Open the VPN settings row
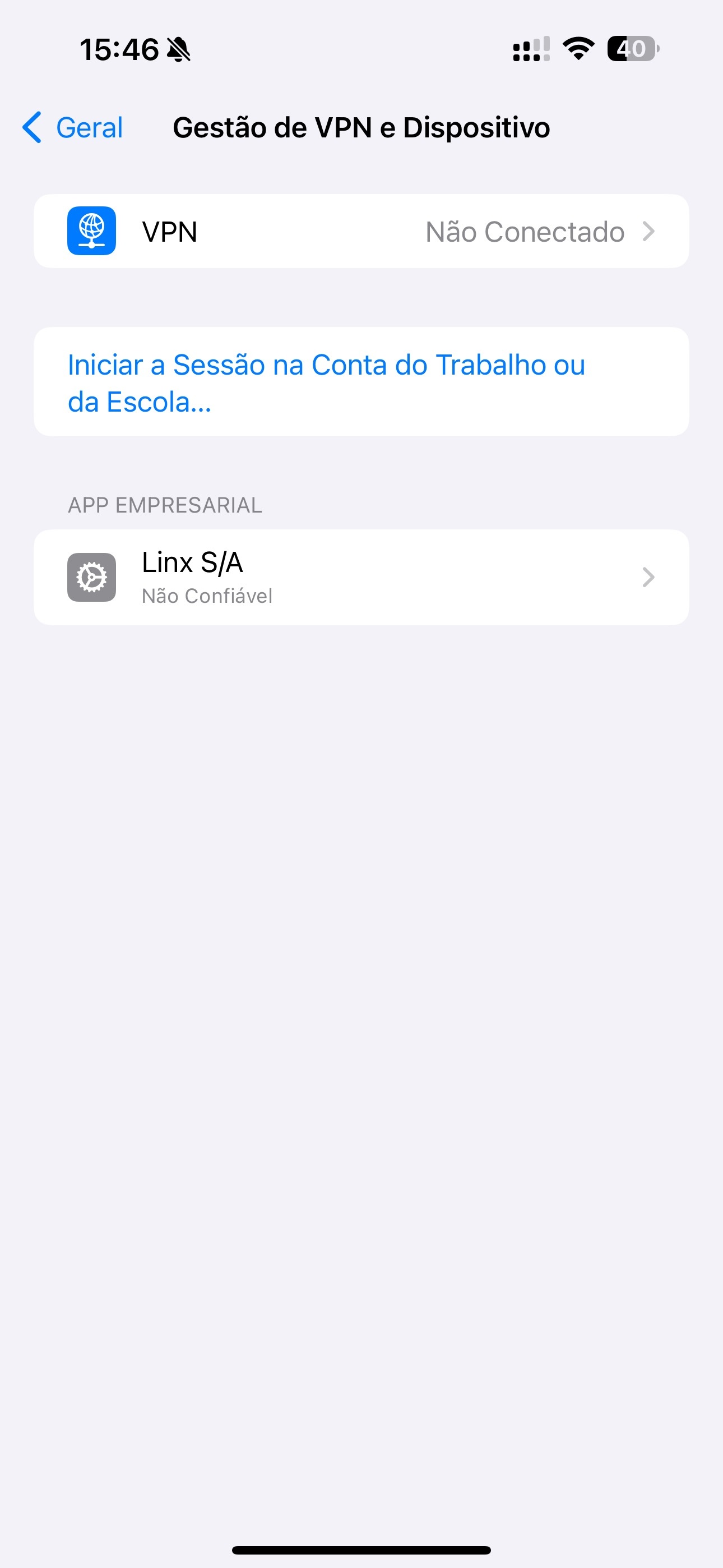The height and width of the screenshot is (1568, 723). (x=361, y=231)
